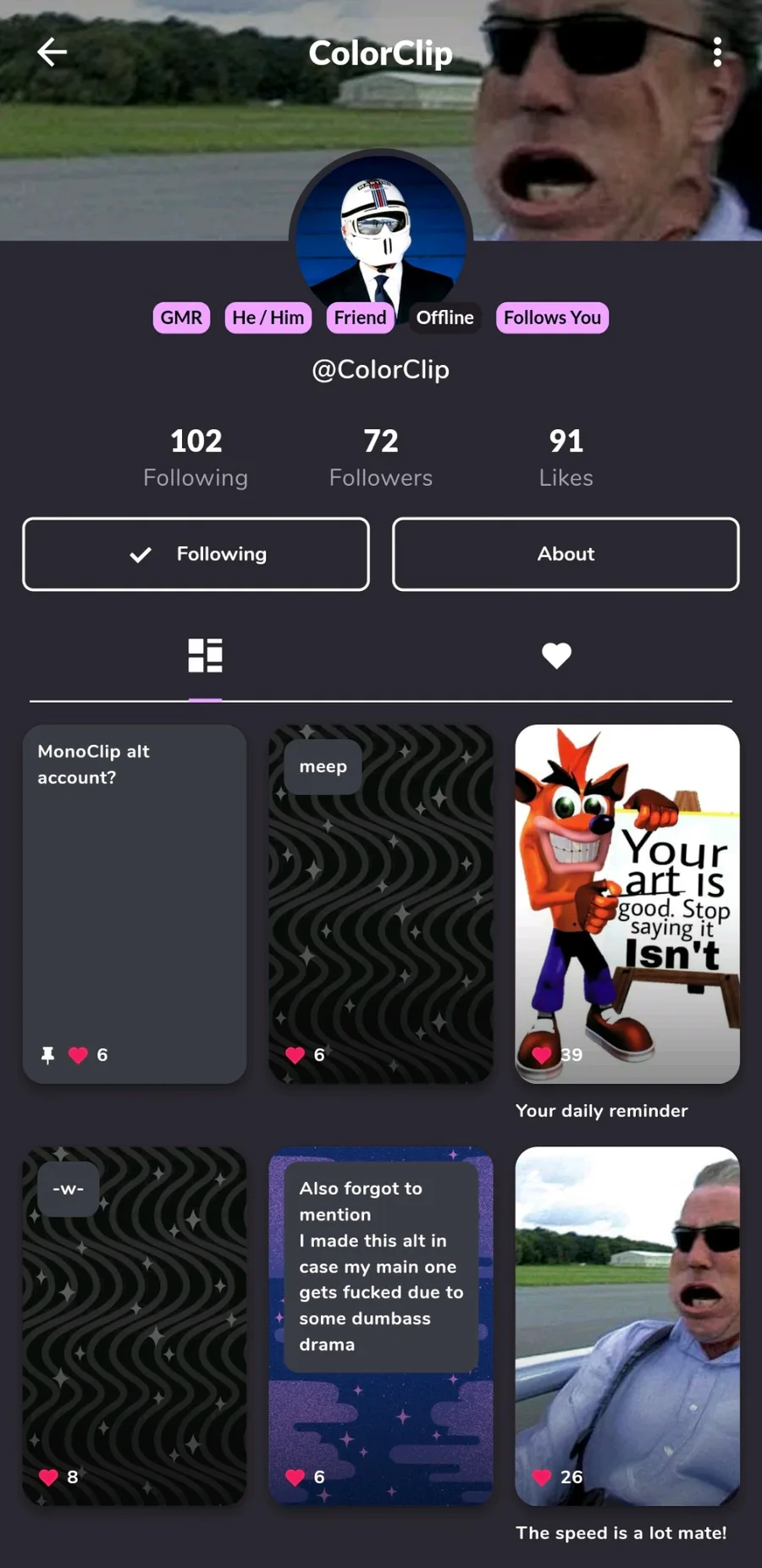This screenshot has height=1568, width=762.
Task: Switch to the liked posts heart tab
Action: coord(556,655)
